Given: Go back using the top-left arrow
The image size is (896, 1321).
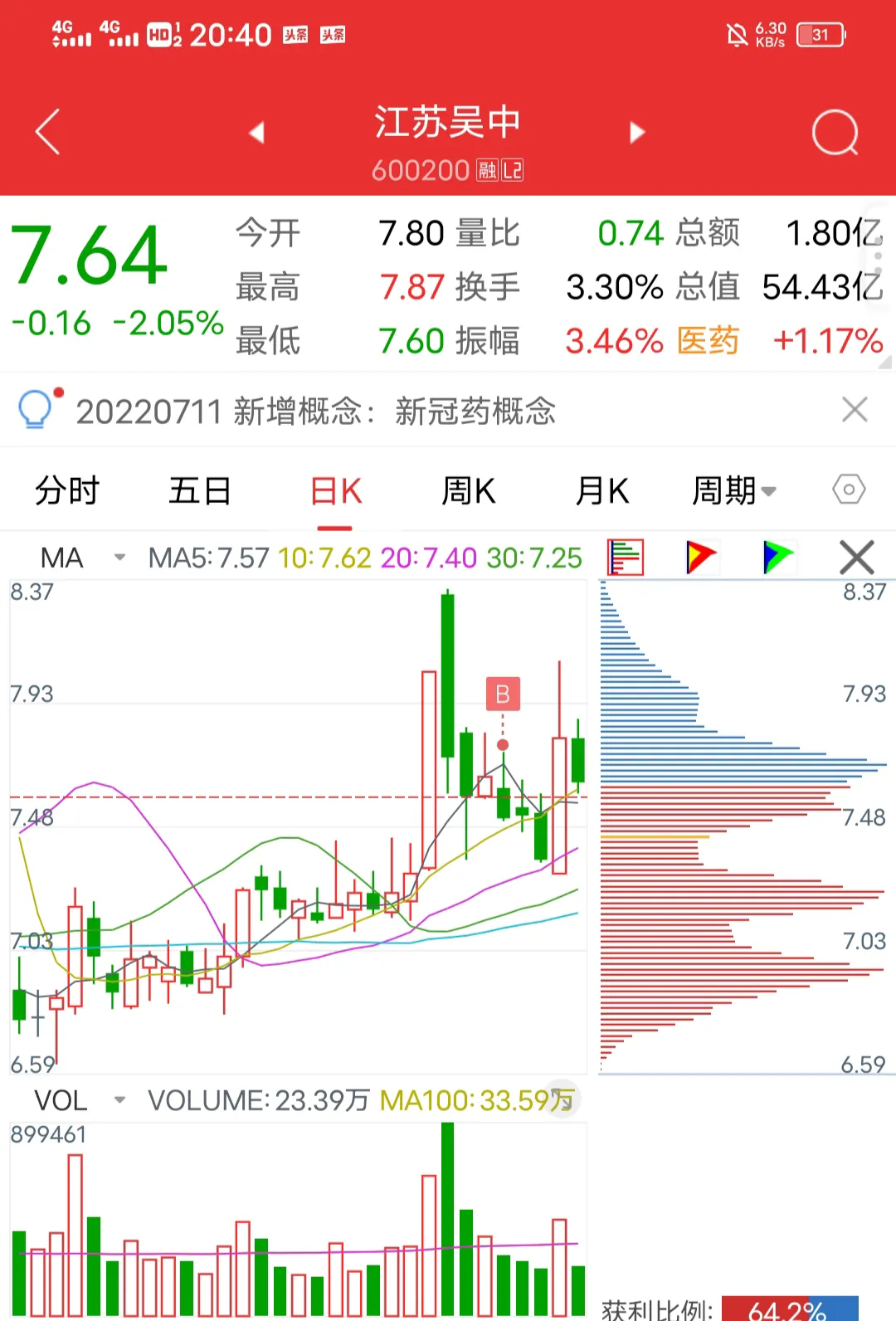Looking at the screenshot, I should (x=47, y=132).
